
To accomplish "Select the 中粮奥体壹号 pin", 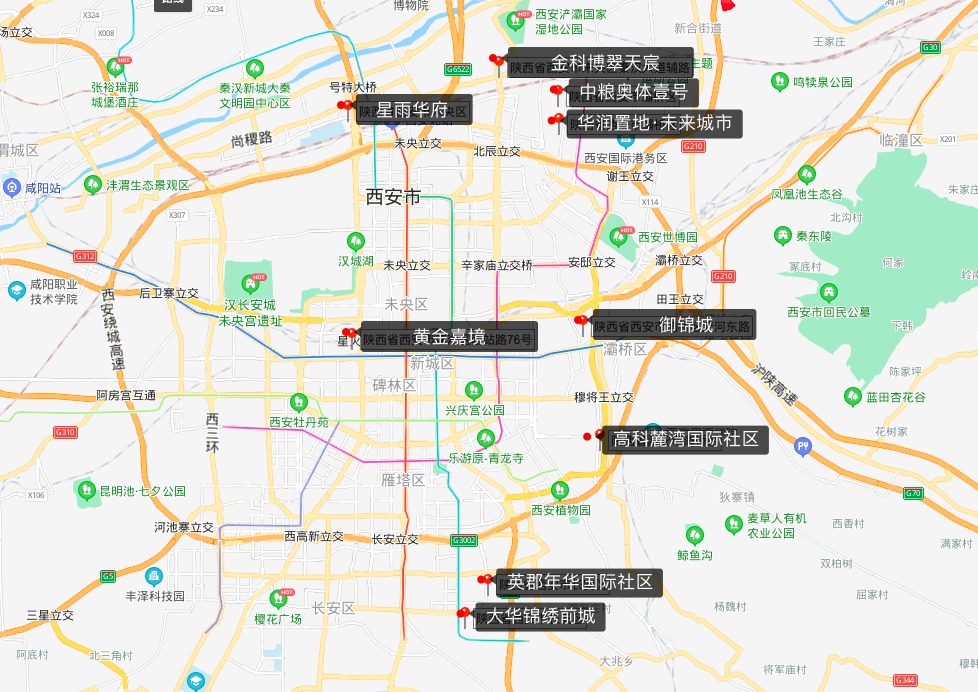I will coord(557,93).
